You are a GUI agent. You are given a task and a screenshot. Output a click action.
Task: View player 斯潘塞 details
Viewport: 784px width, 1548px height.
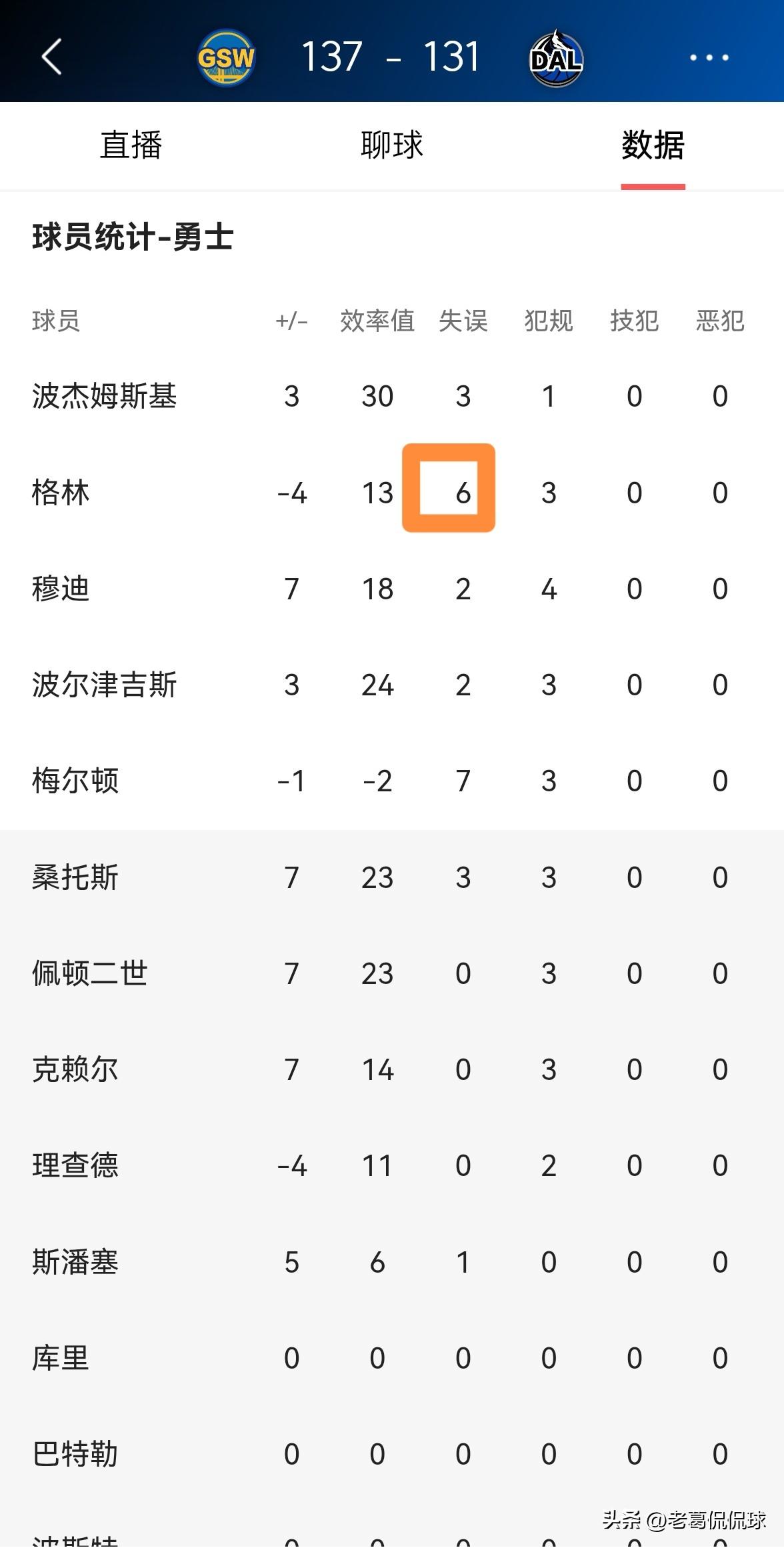coord(392,1262)
